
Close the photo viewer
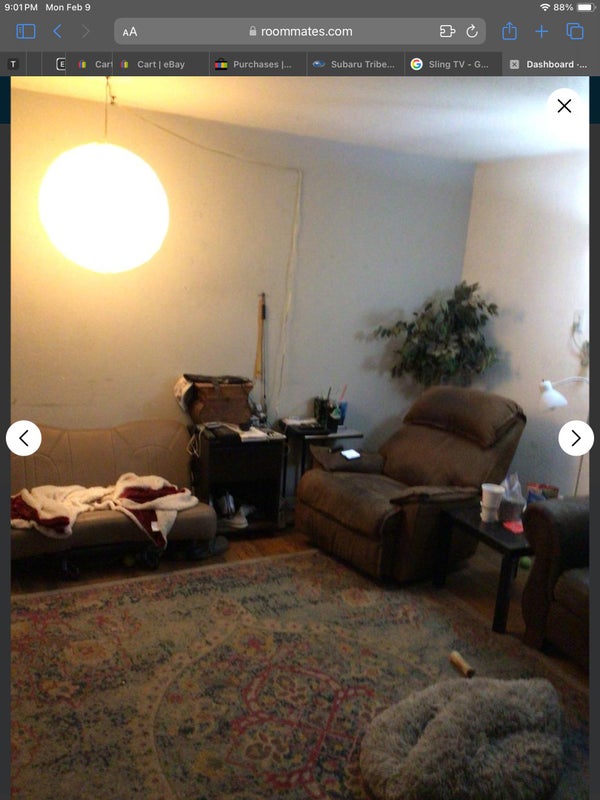(x=564, y=106)
